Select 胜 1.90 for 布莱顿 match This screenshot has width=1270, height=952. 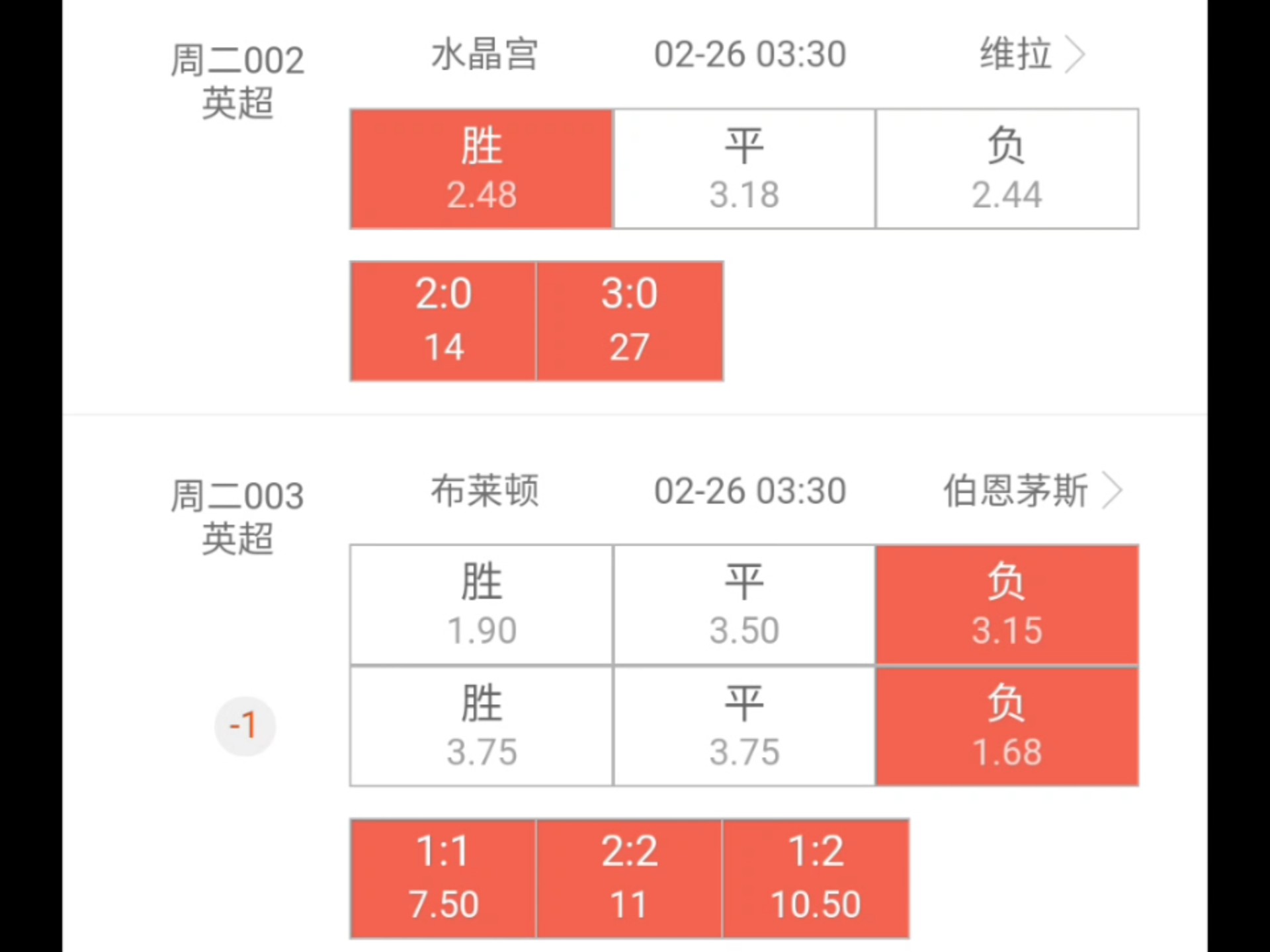[481, 604]
